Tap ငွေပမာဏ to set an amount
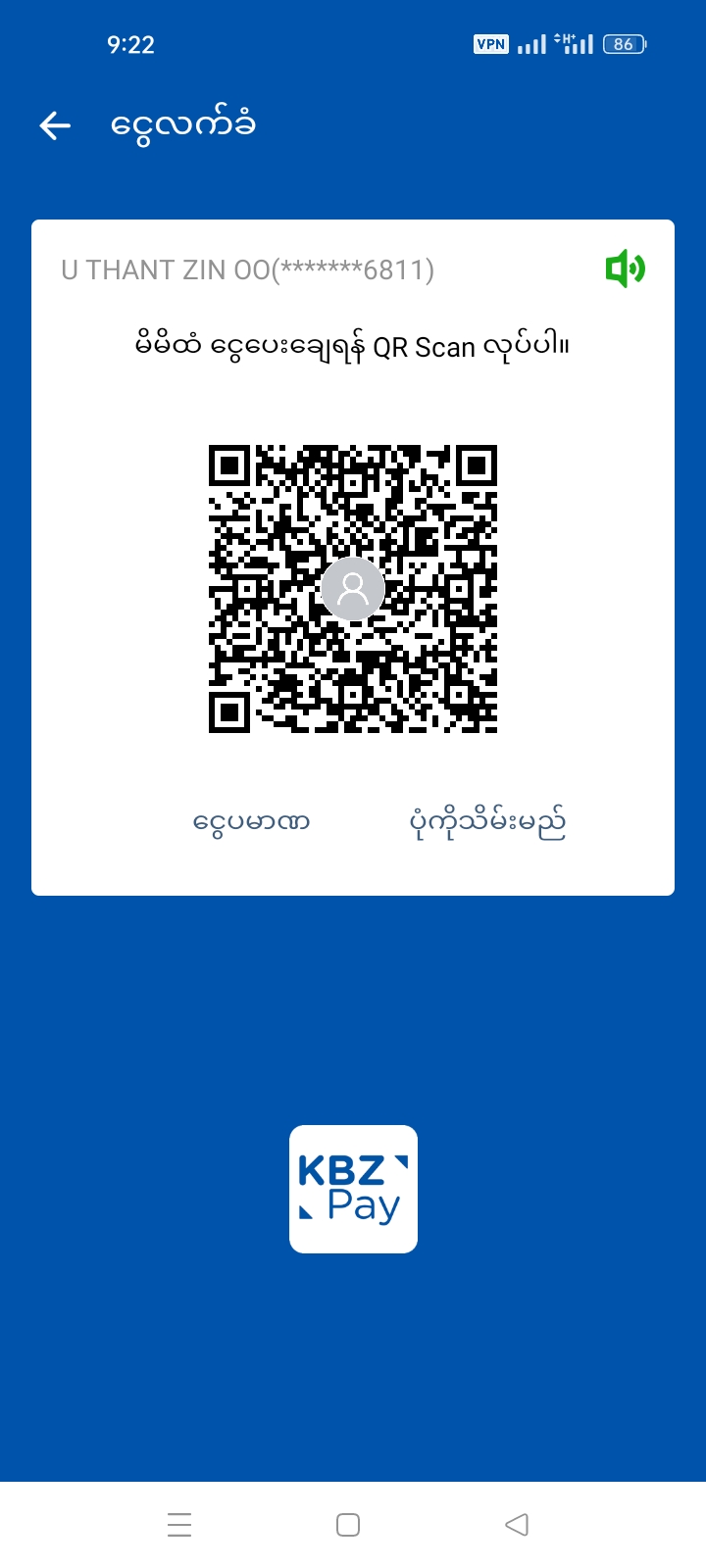The height and width of the screenshot is (1568, 706). click(x=252, y=821)
